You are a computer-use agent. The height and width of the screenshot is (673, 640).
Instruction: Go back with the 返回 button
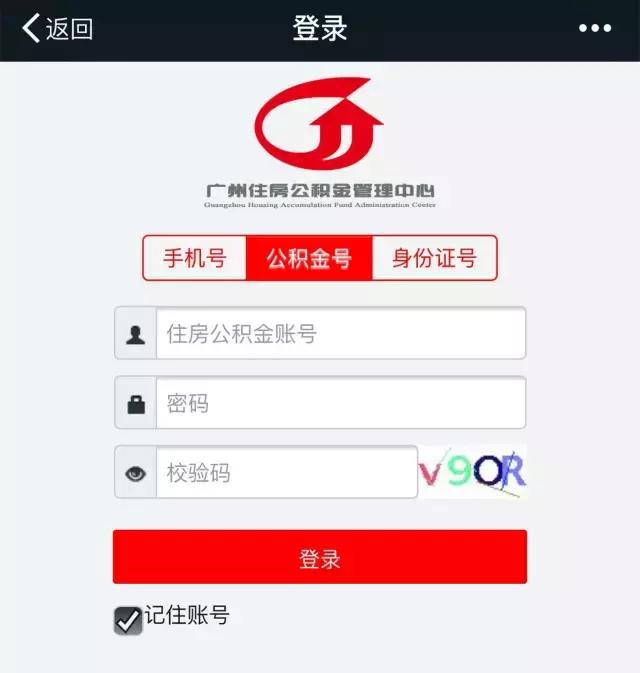(58, 29)
